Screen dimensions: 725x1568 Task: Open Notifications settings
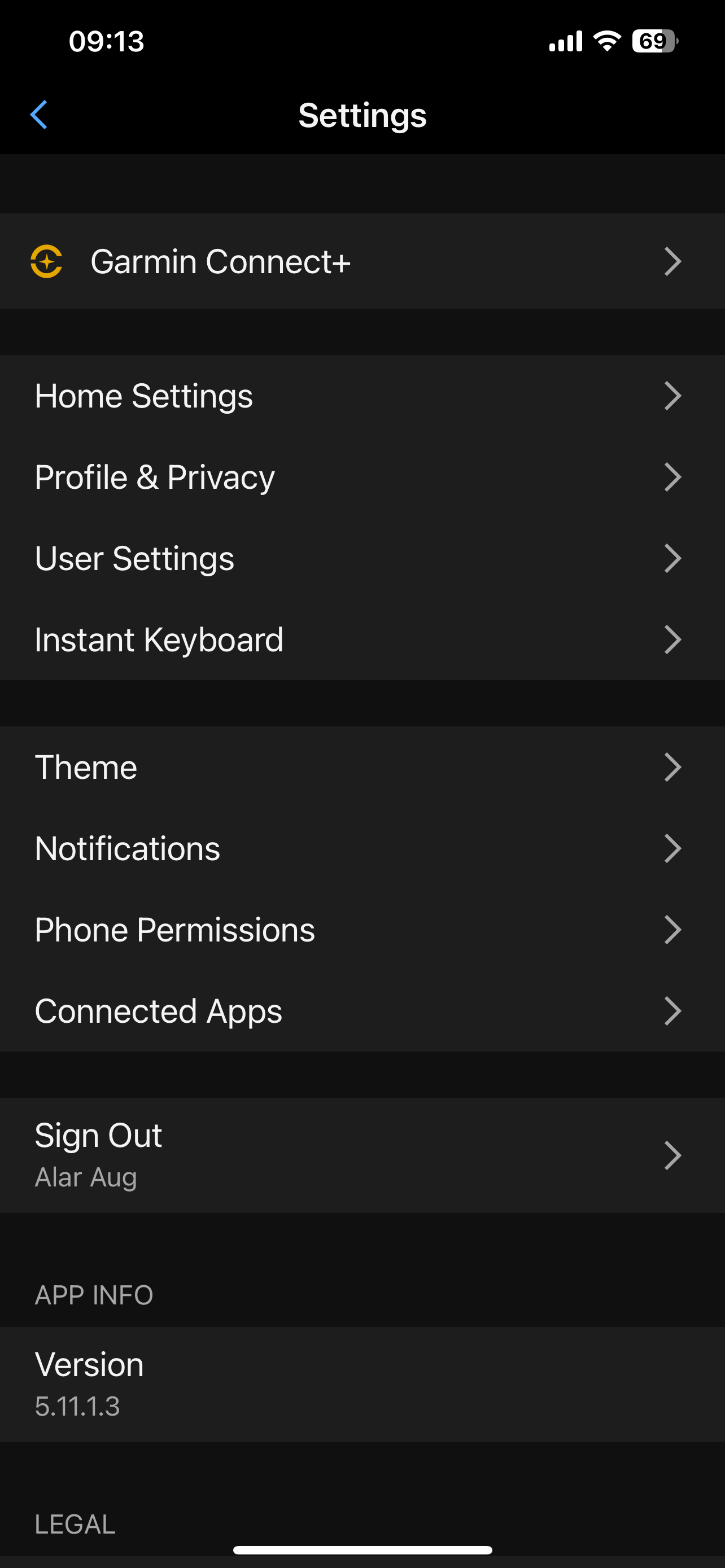point(362,848)
